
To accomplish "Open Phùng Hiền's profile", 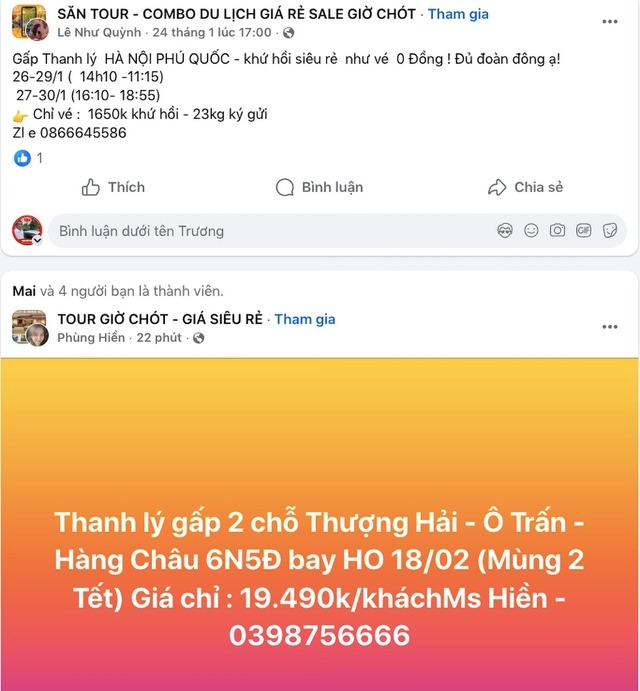I will [x=91, y=338].
